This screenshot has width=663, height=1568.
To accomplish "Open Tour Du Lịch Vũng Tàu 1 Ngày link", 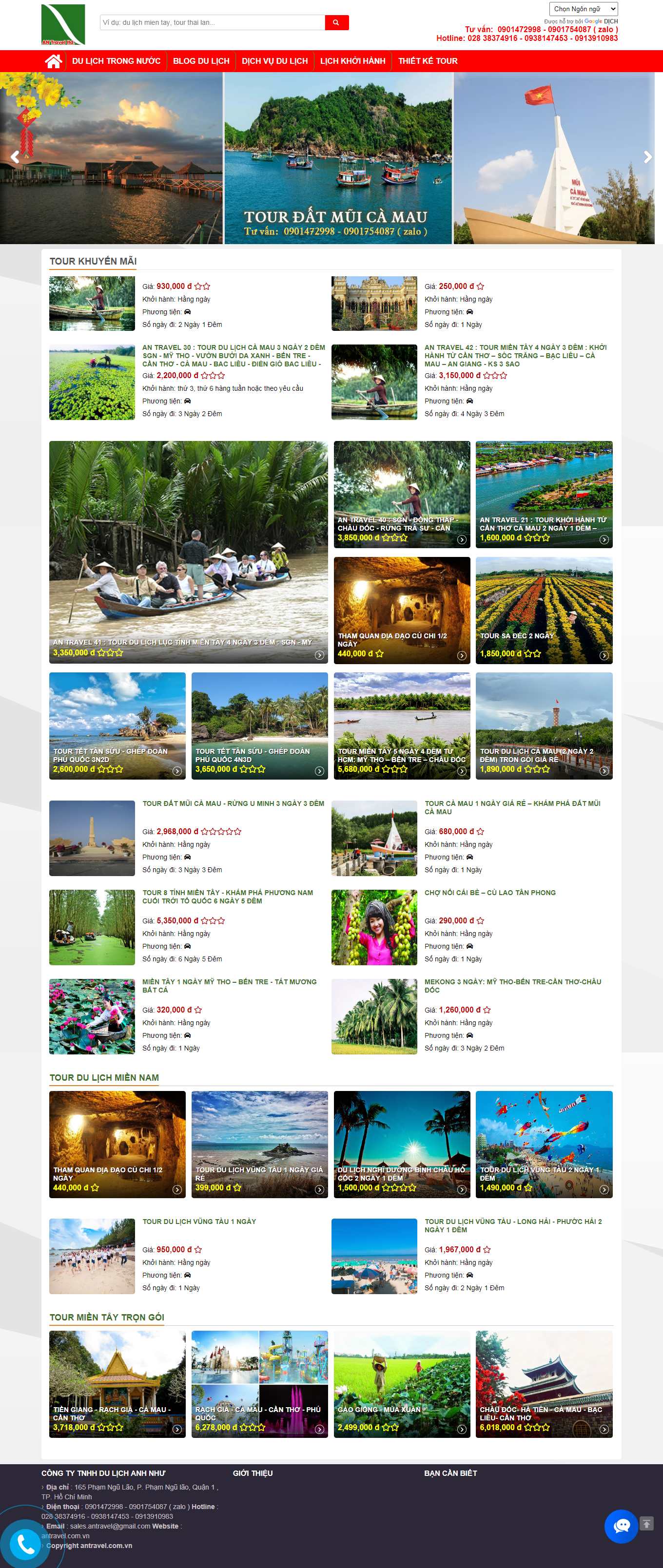I will point(199,1221).
